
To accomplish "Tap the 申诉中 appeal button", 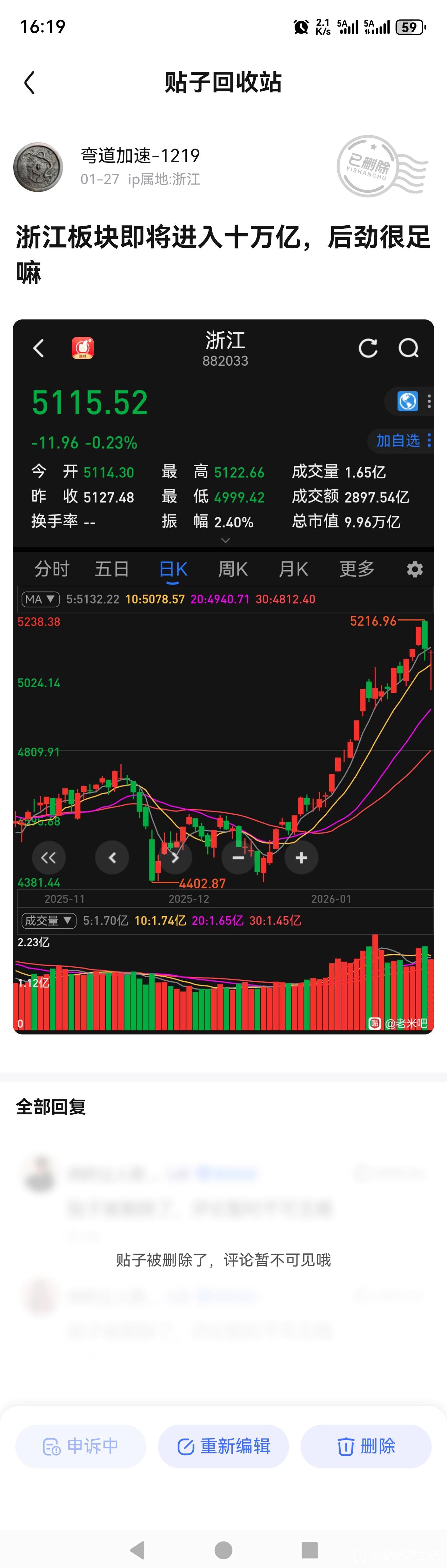I will pyautogui.click(x=81, y=1446).
